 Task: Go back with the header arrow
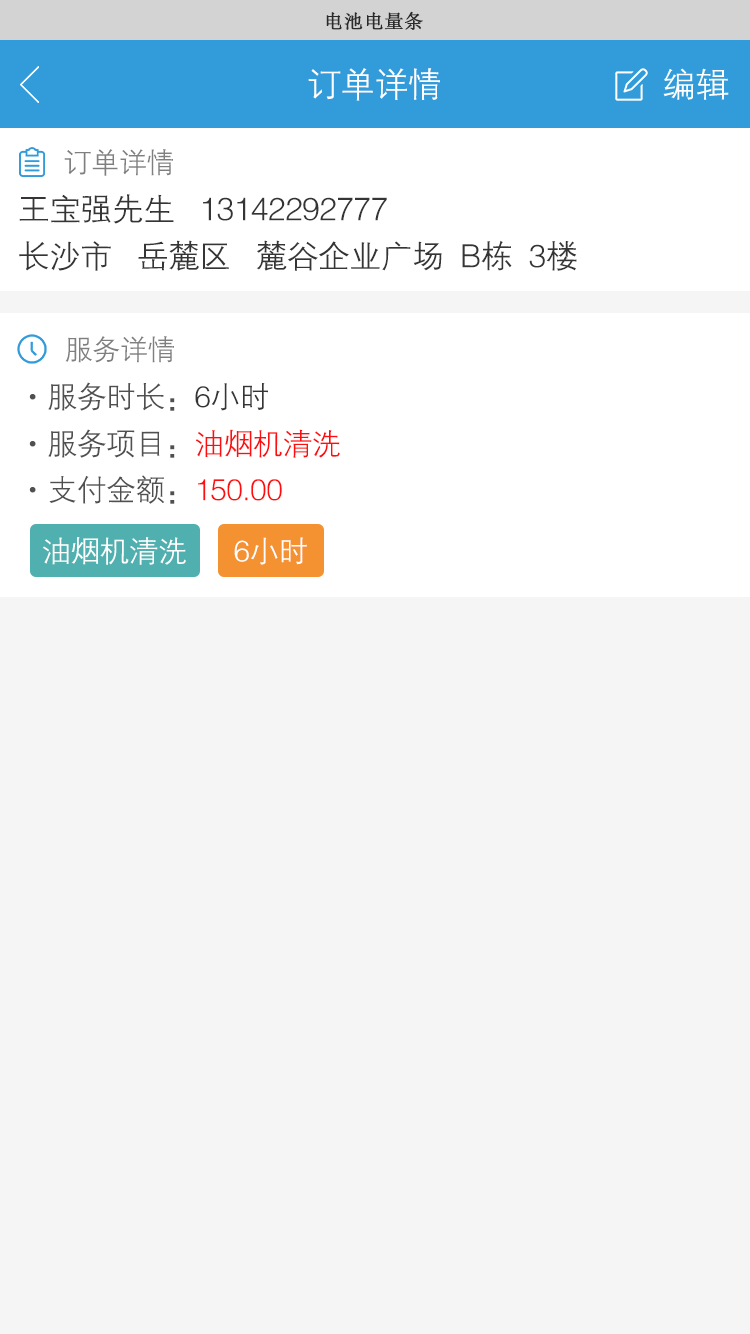tap(30, 85)
